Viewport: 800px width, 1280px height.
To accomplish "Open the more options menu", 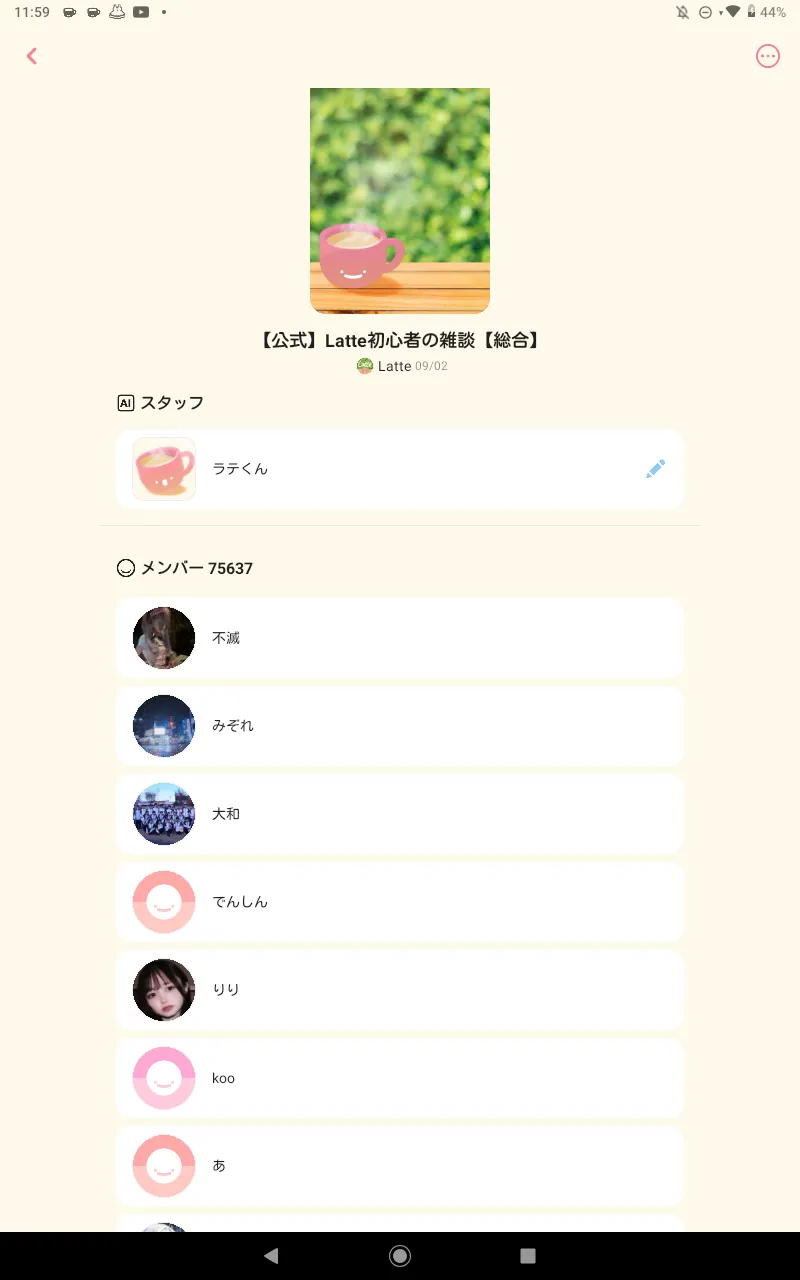I will [x=767, y=56].
